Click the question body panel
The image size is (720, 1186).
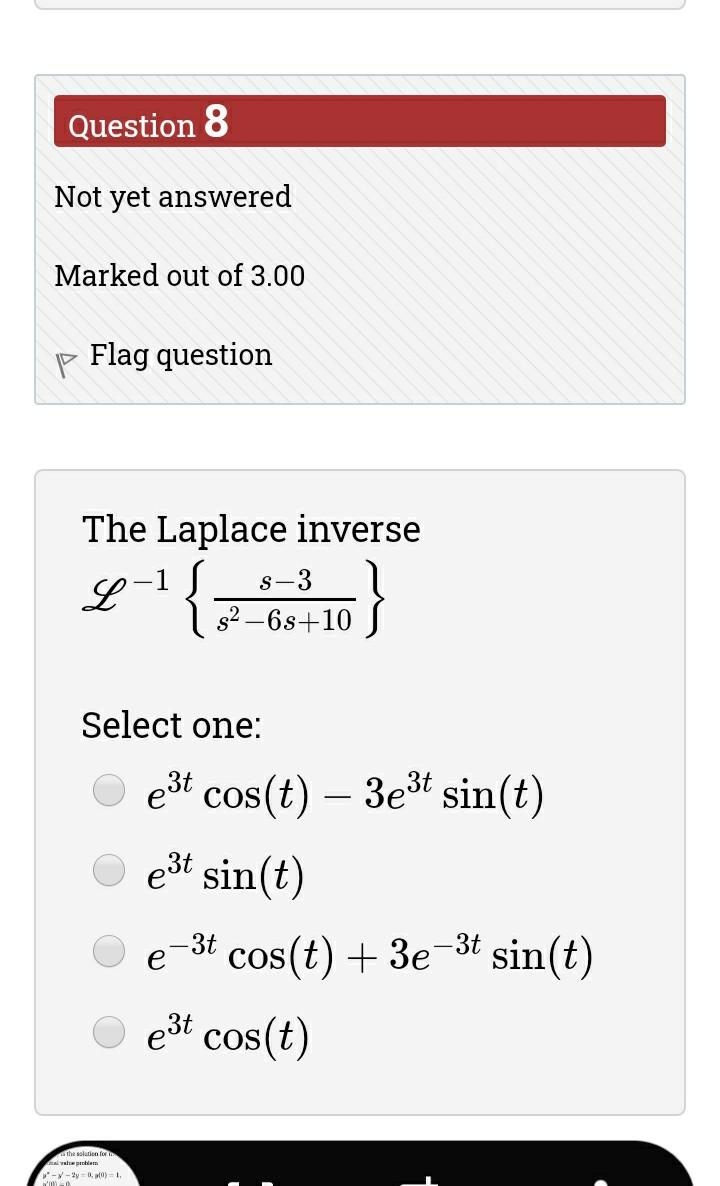click(360, 790)
